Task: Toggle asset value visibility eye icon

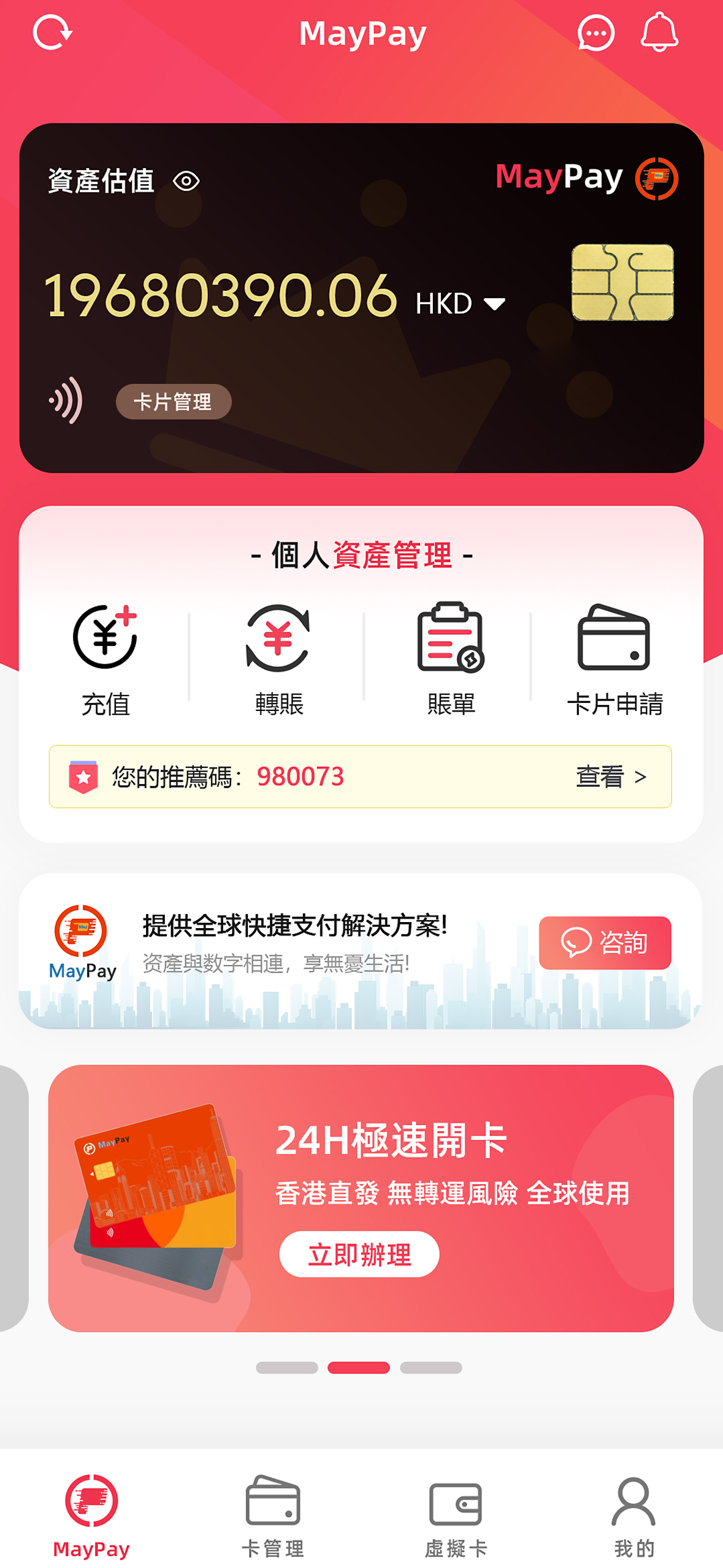Action: (186, 181)
